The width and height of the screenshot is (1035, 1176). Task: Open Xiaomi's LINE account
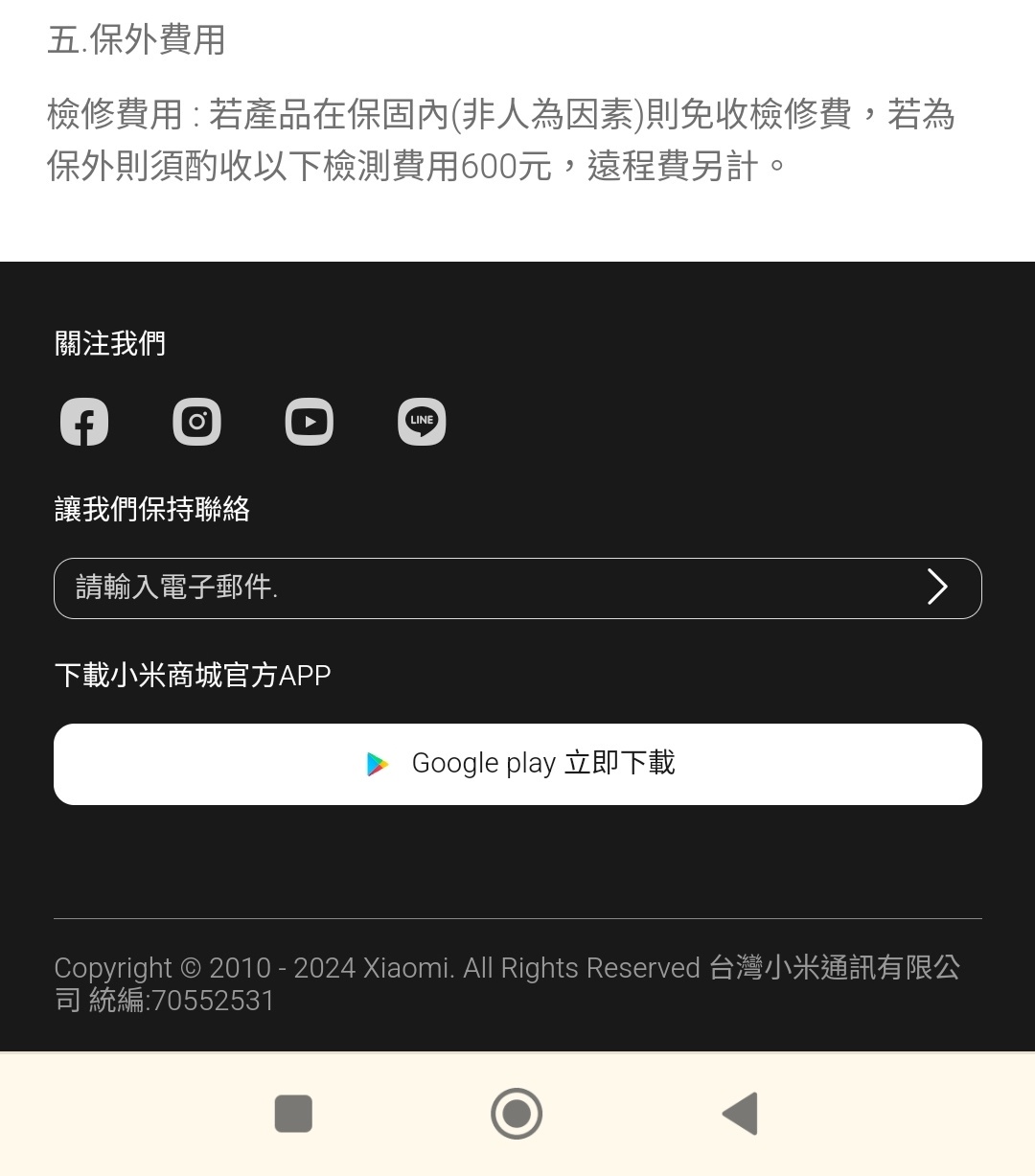pyautogui.click(x=422, y=422)
